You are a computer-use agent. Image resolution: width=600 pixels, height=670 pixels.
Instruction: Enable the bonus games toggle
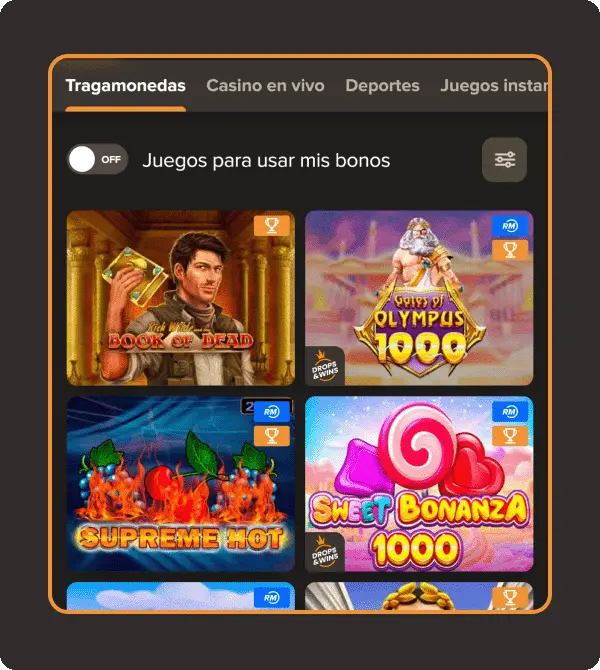coord(97,159)
